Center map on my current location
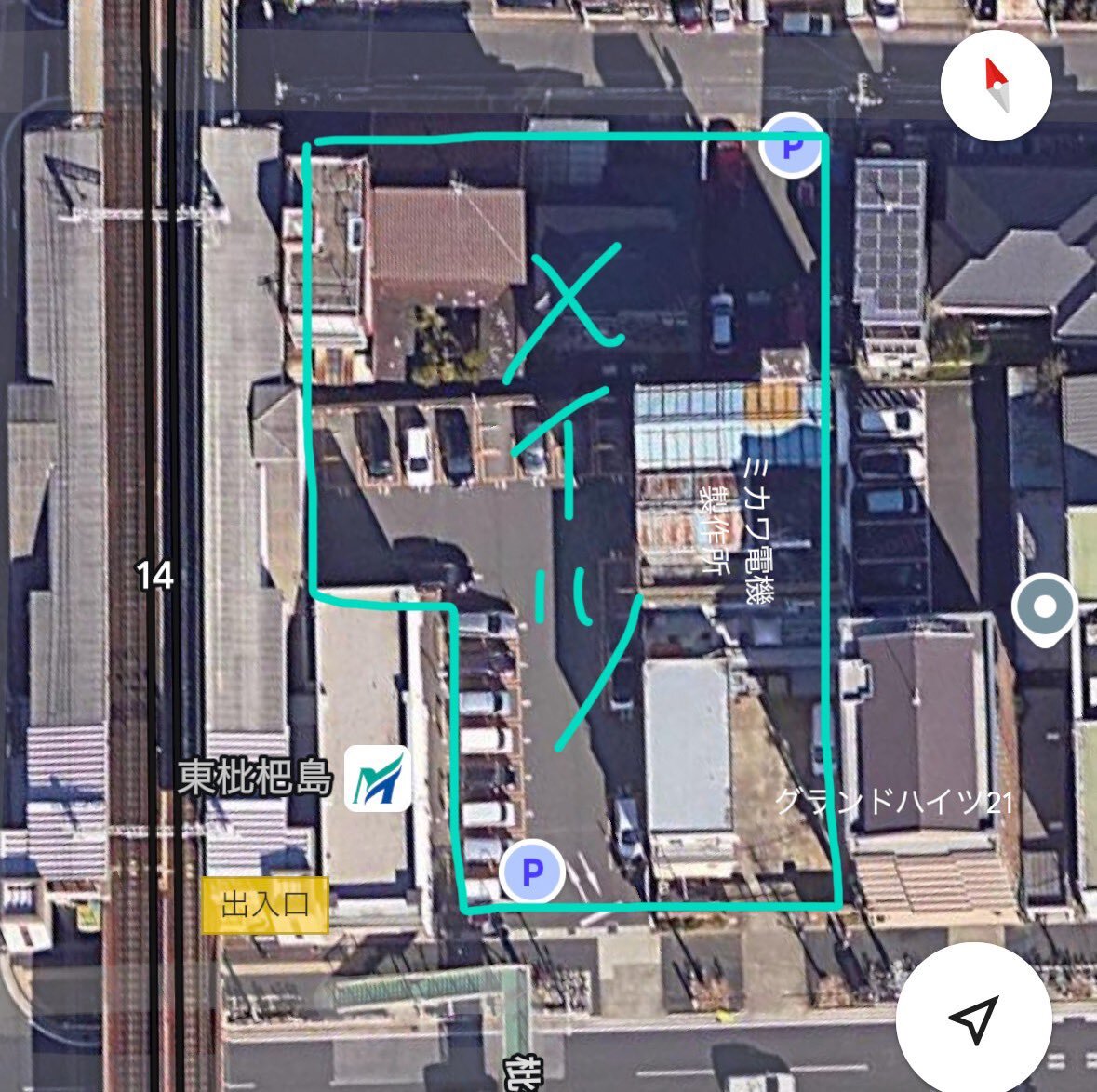 [x=972, y=1020]
